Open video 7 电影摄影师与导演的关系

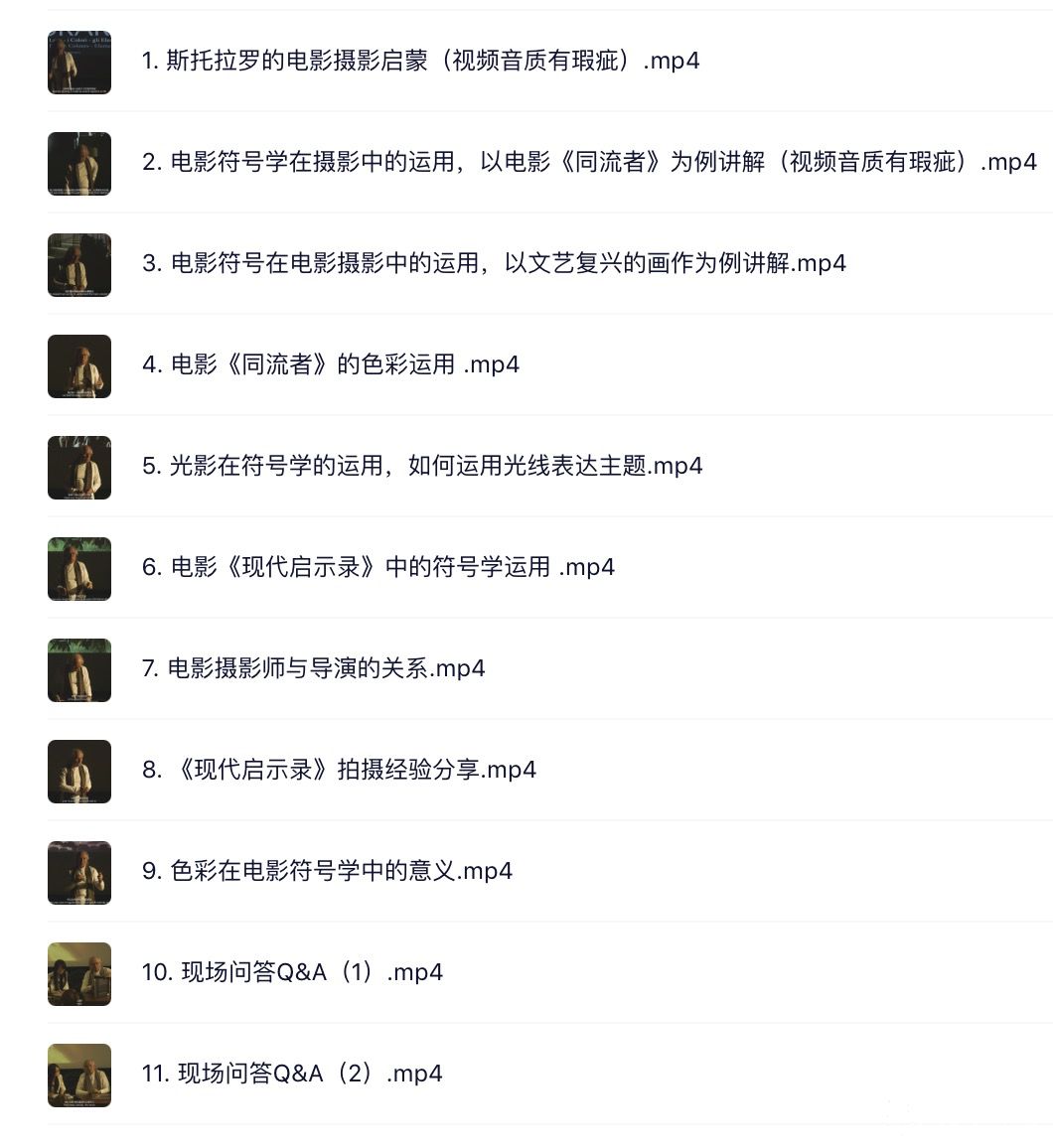[x=313, y=668]
